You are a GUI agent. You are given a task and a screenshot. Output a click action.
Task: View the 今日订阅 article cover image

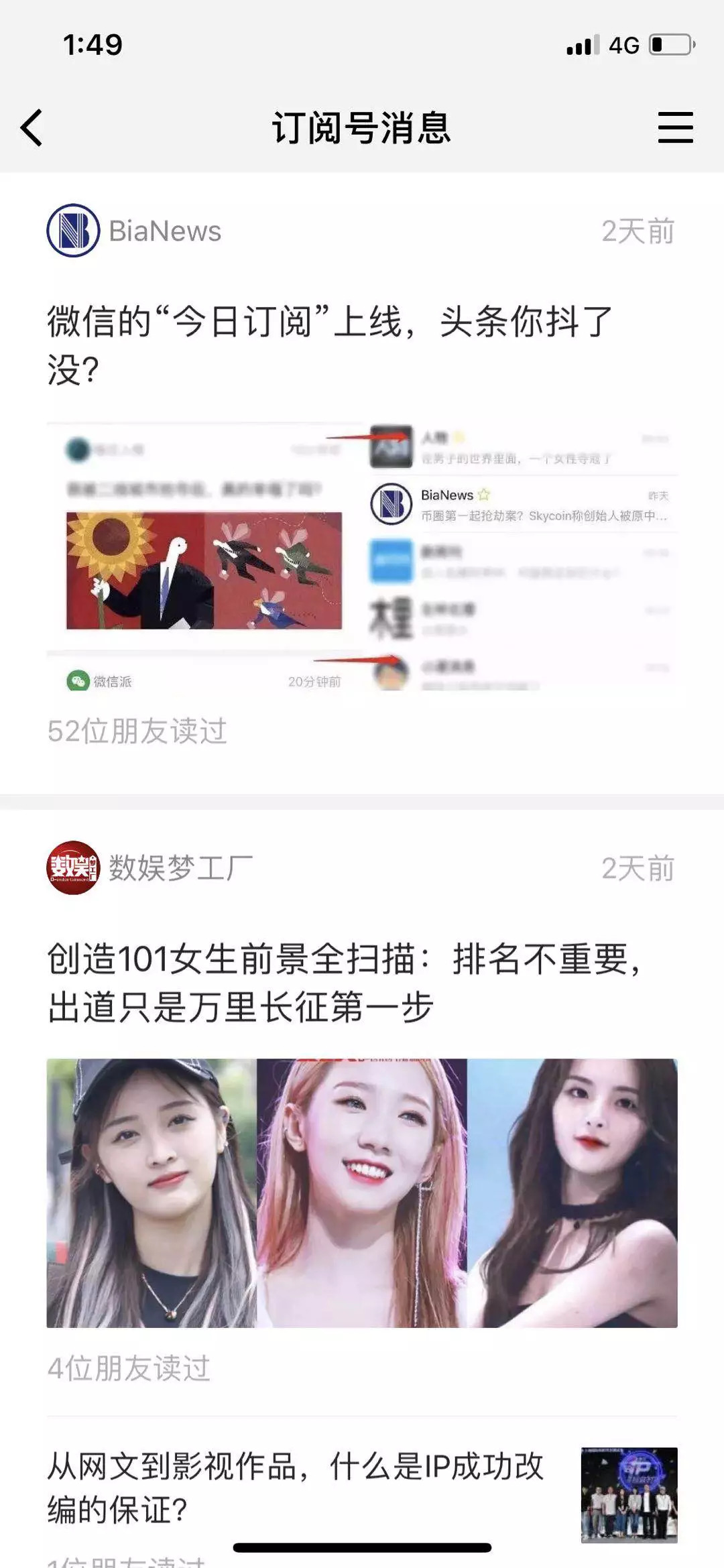pos(362,556)
